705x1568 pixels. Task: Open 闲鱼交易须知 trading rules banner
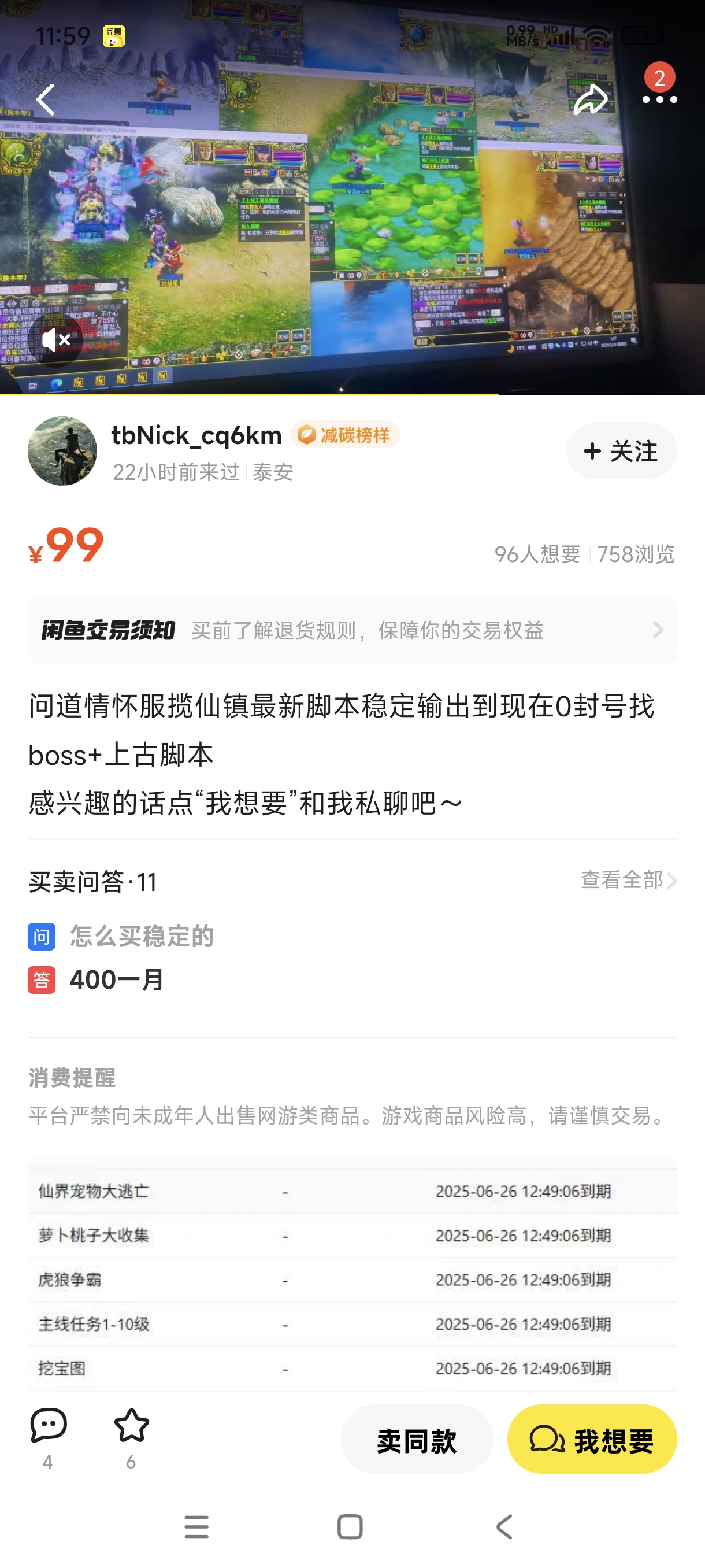pos(352,630)
